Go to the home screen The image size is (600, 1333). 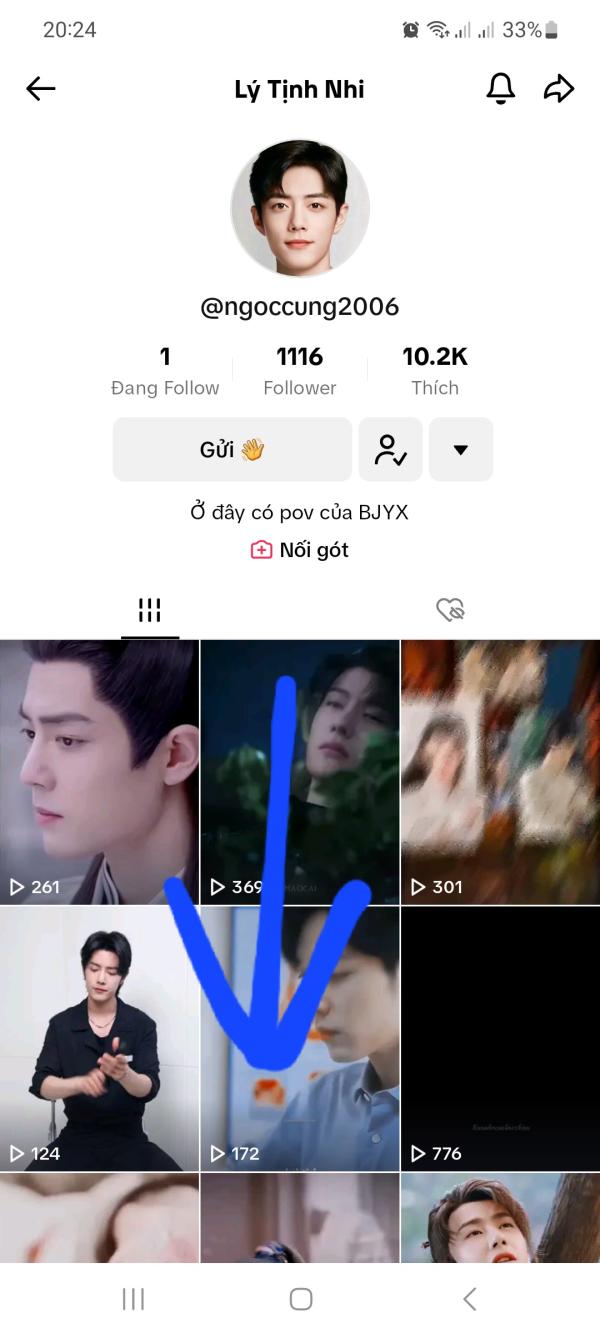tap(300, 1298)
